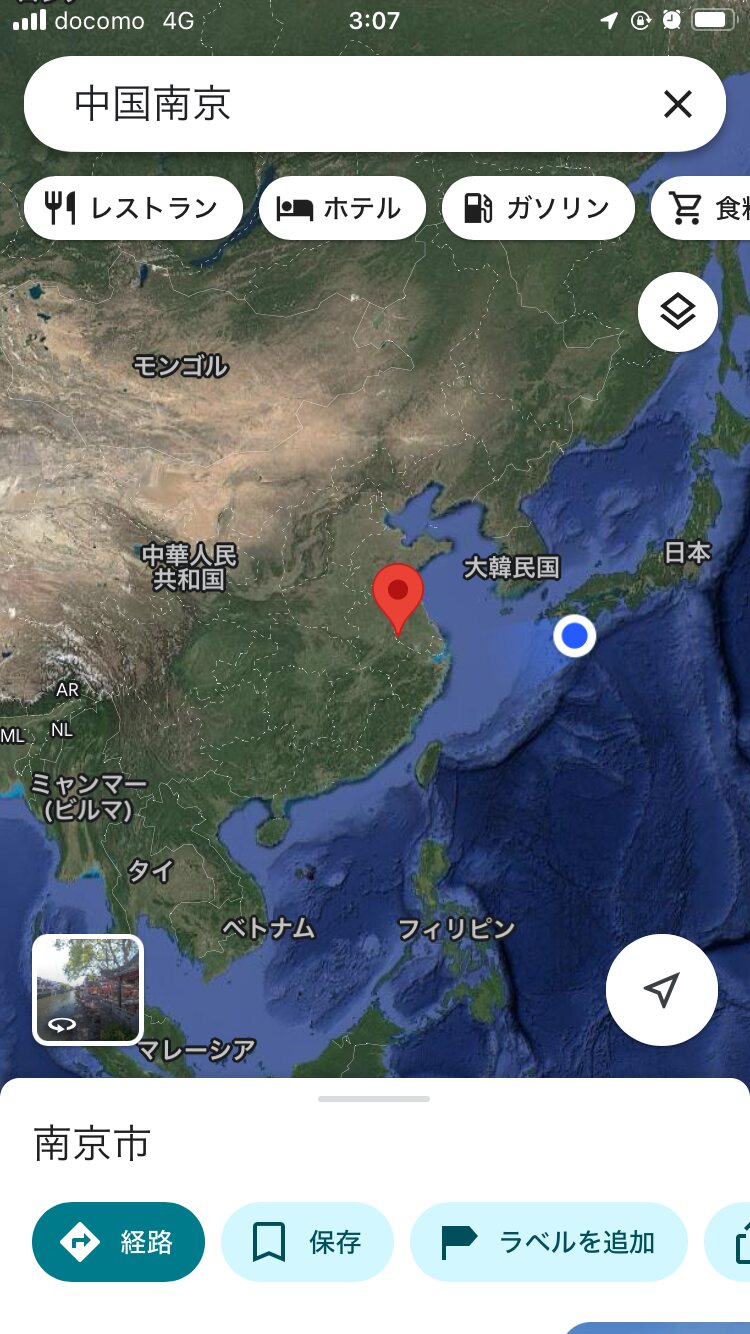Tap ラベルを追加 to add label

[548, 1242]
